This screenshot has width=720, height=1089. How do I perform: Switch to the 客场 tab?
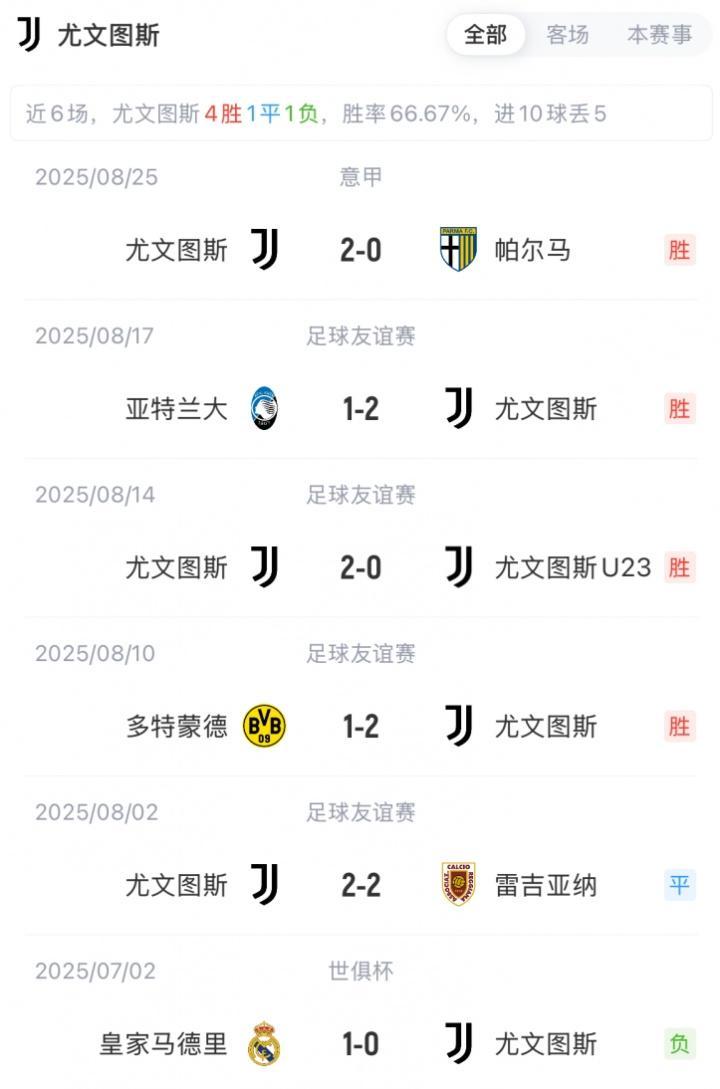click(568, 35)
